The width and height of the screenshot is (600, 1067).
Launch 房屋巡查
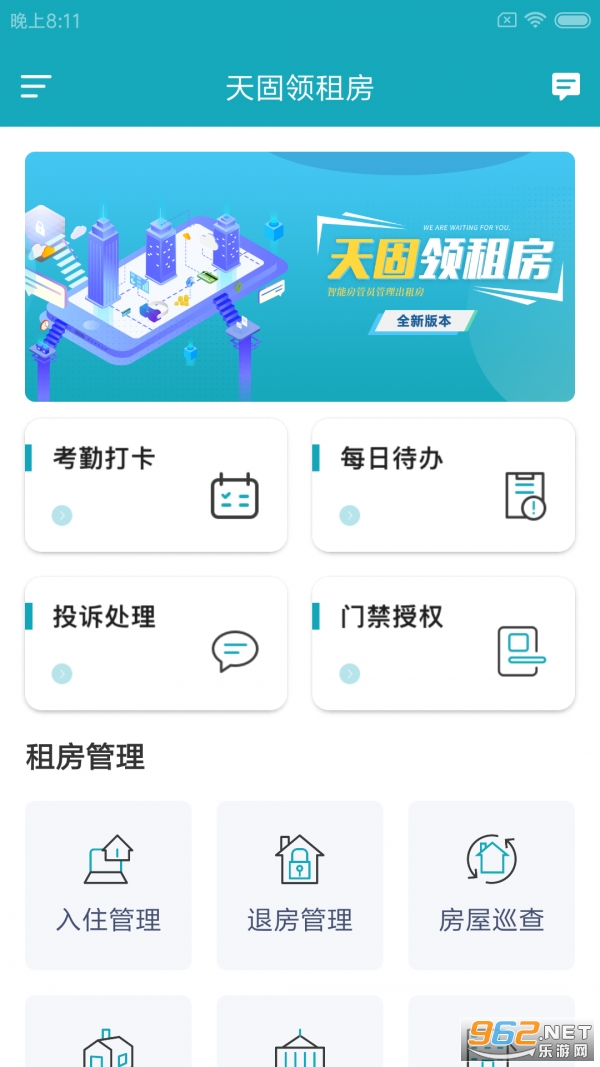[491, 884]
